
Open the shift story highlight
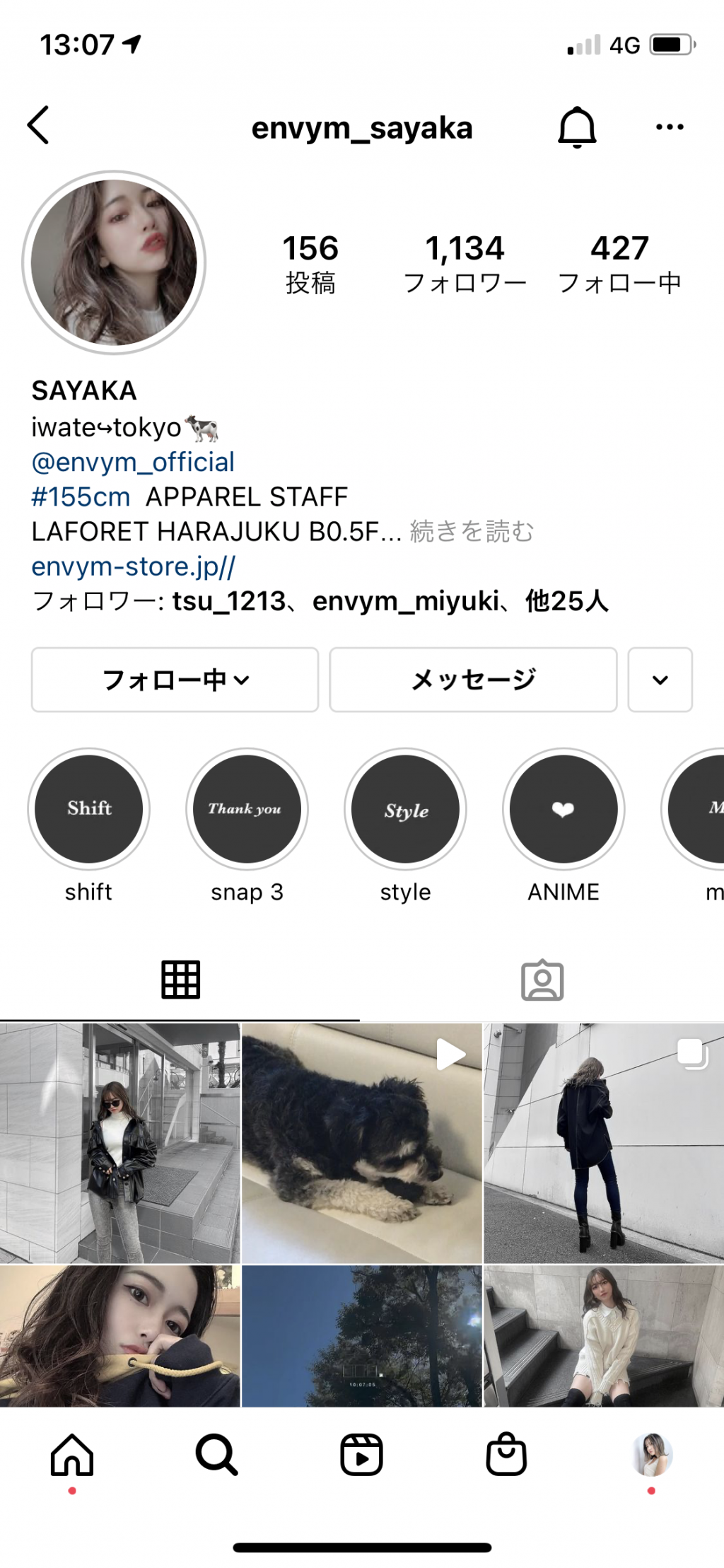tap(89, 809)
